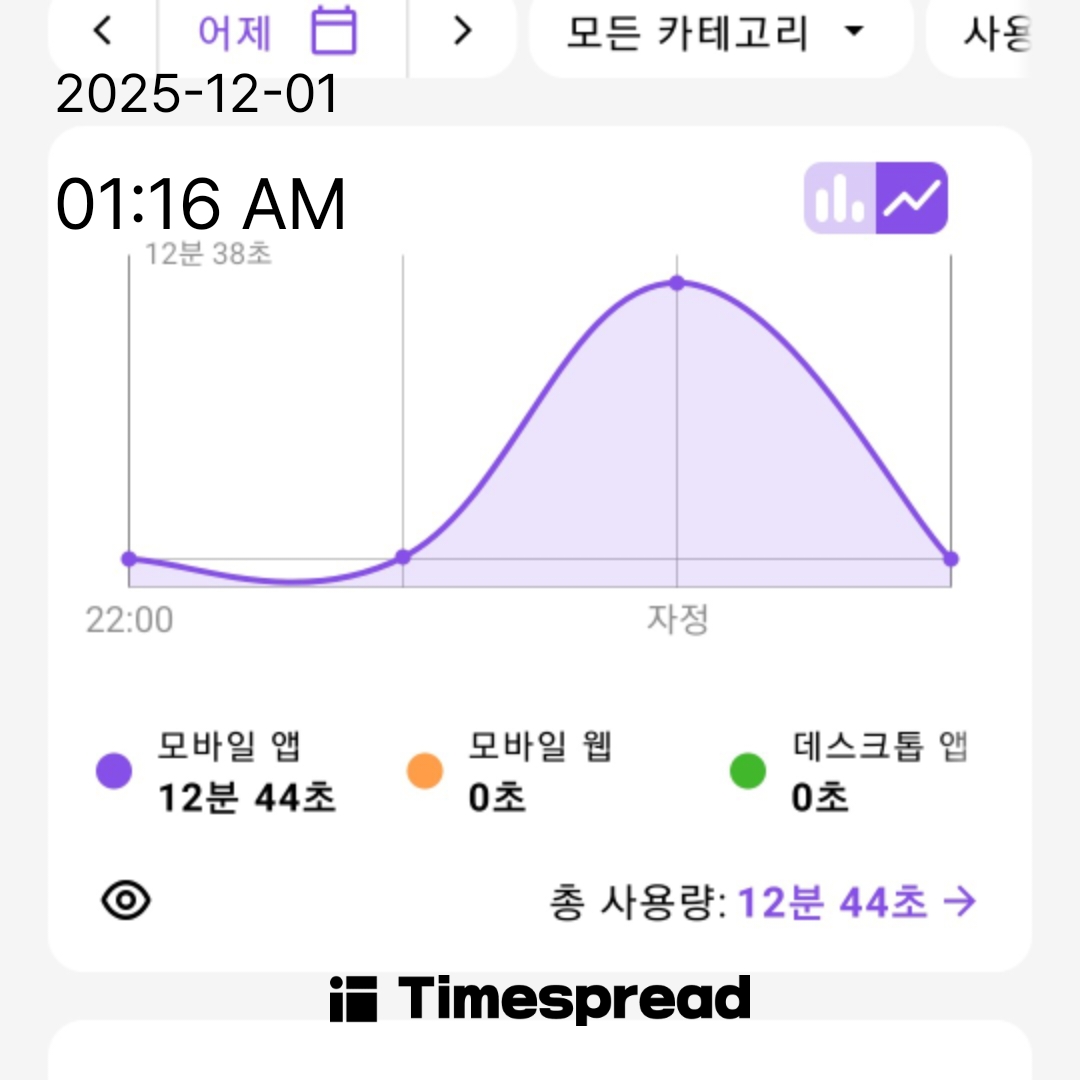This screenshot has width=1080, height=1080.
Task: Switch to line chart view
Action: click(912, 198)
